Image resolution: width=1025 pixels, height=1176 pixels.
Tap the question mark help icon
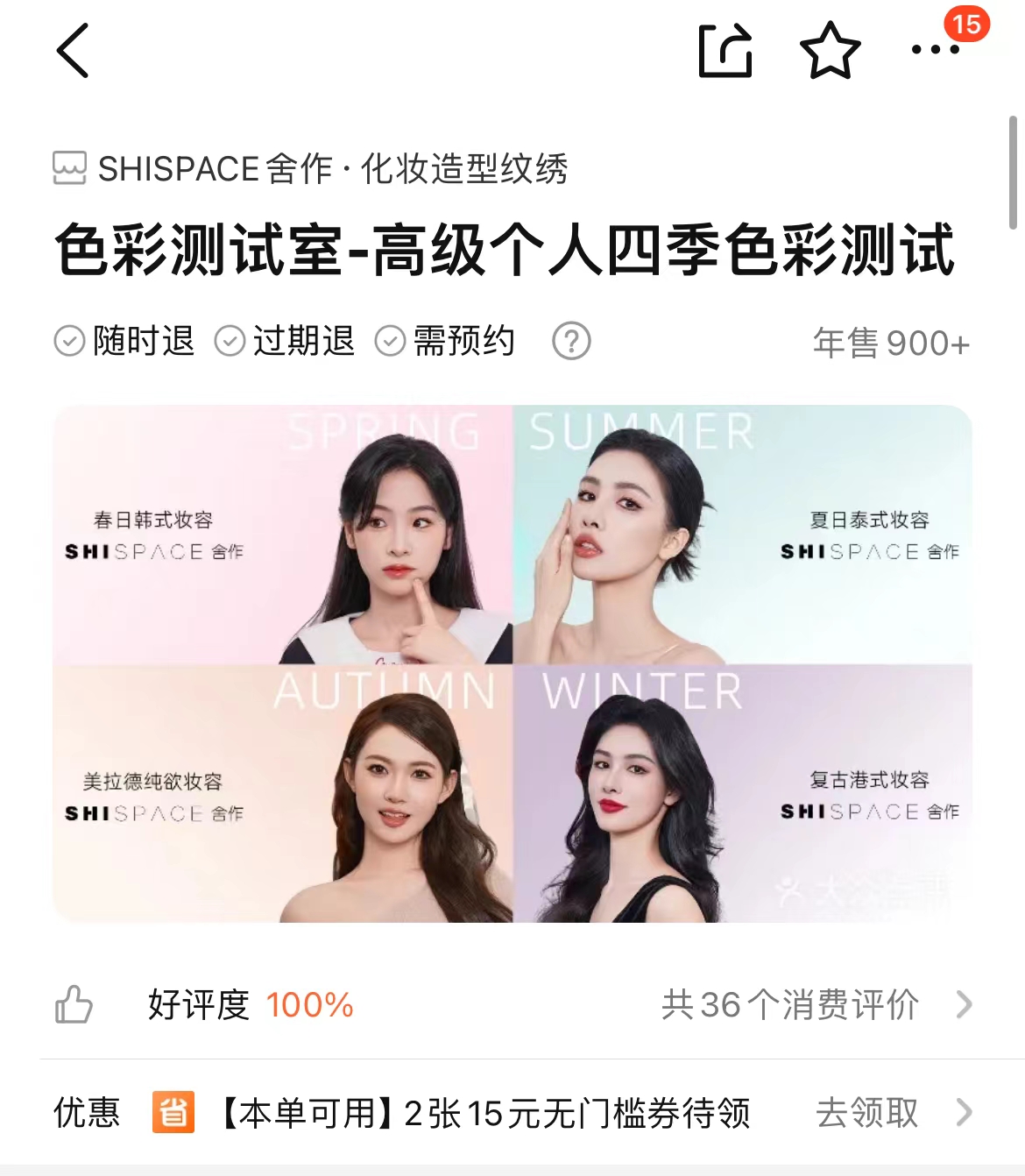[571, 341]
